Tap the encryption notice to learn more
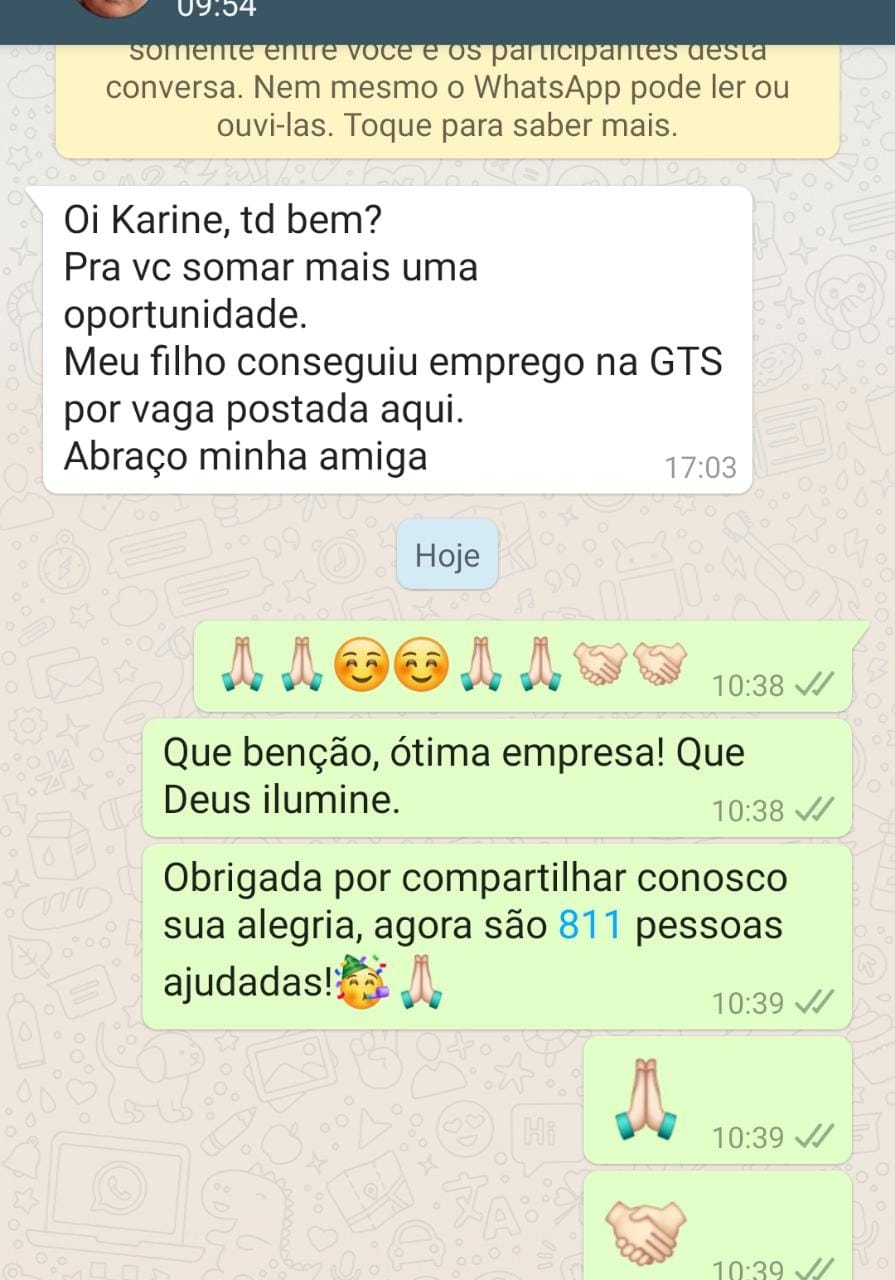The image size is (895, 1280). coord(447,100)
